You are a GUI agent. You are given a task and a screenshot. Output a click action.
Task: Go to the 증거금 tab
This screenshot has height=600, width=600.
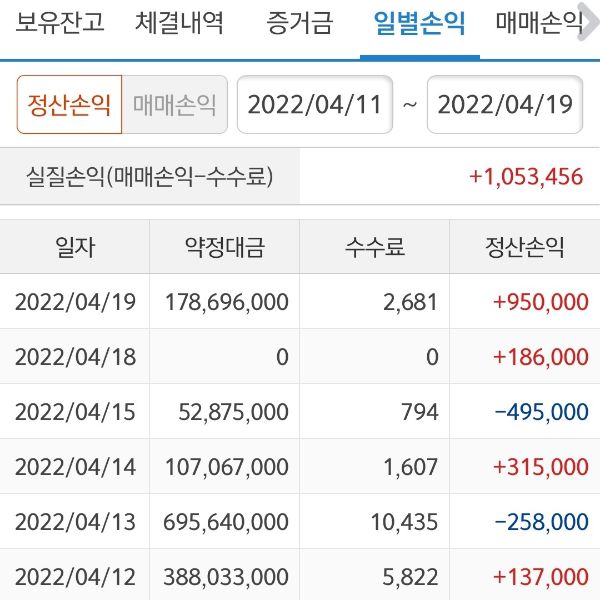tap(299, 23)
